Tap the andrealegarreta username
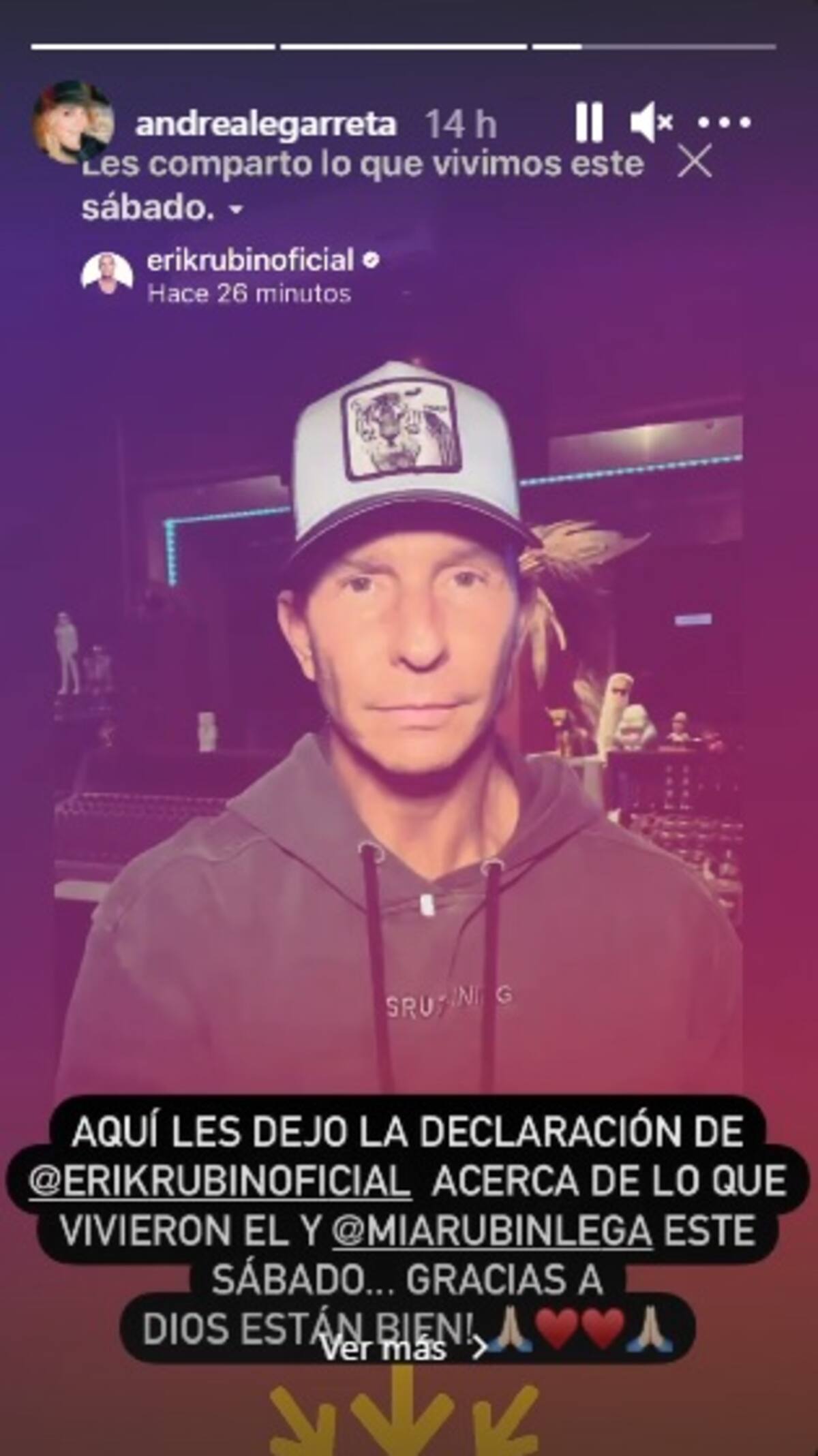Viewport: 818px width, 1456px height. click(x=266, y=125)
